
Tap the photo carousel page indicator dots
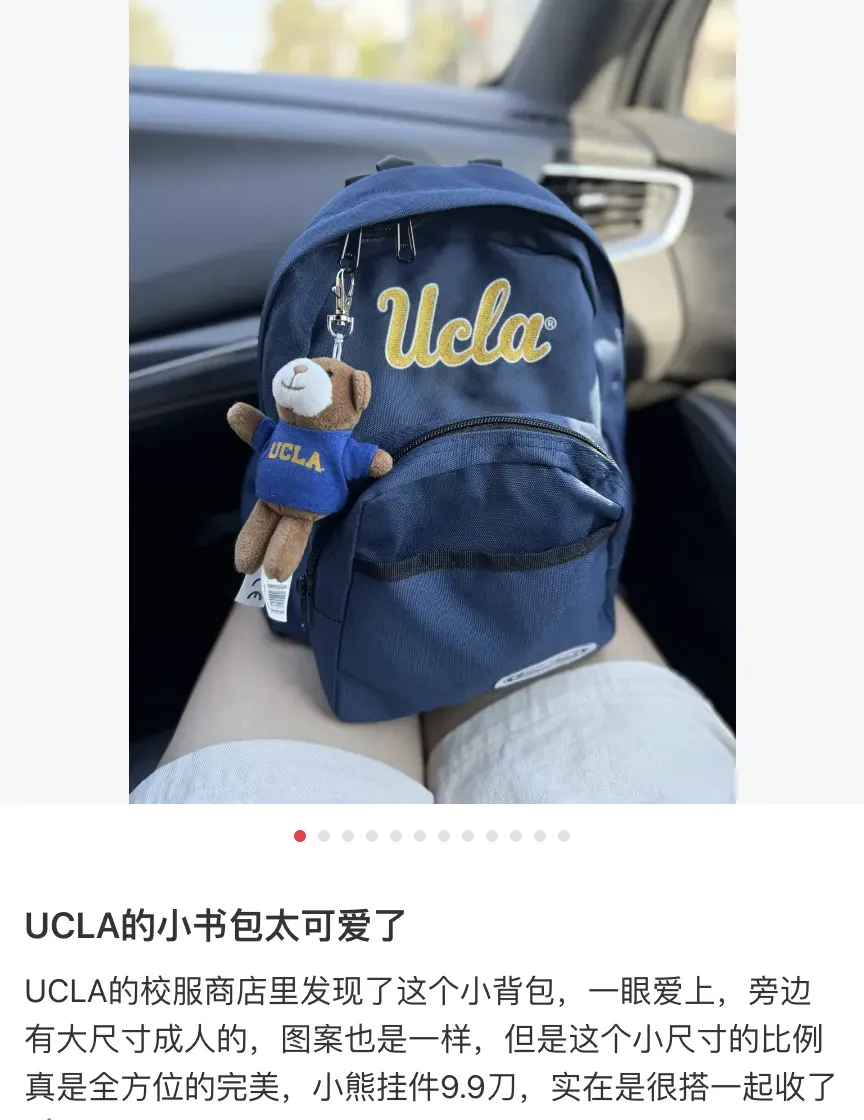point(432,836)
